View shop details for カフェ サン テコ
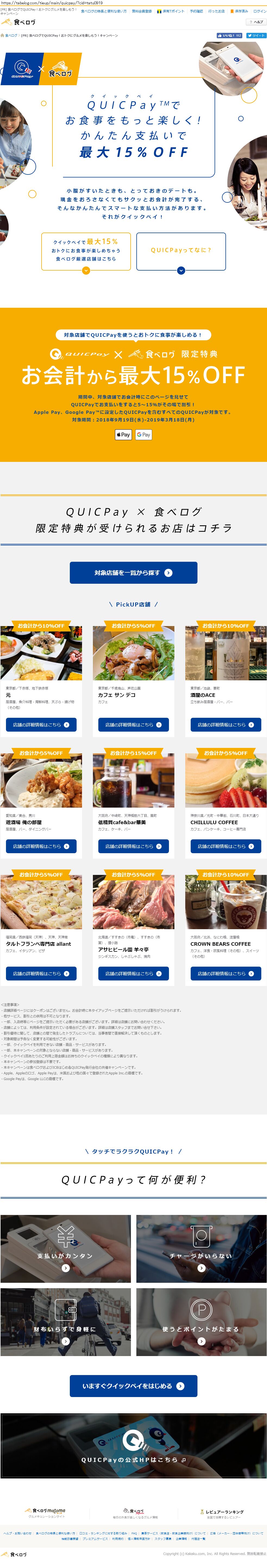This screenshot has width=267, height=1568. point(134,724)
